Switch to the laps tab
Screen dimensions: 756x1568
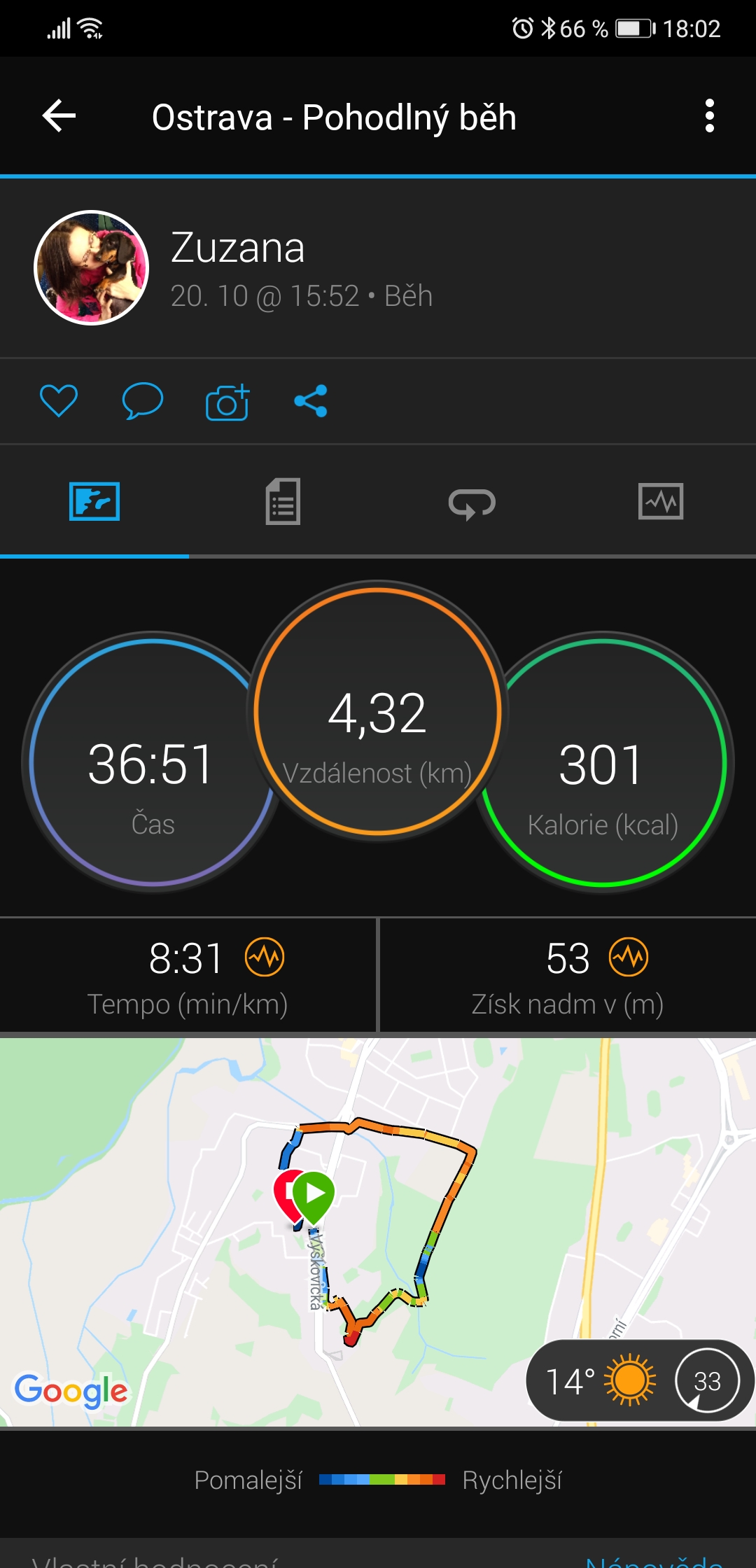472,503
